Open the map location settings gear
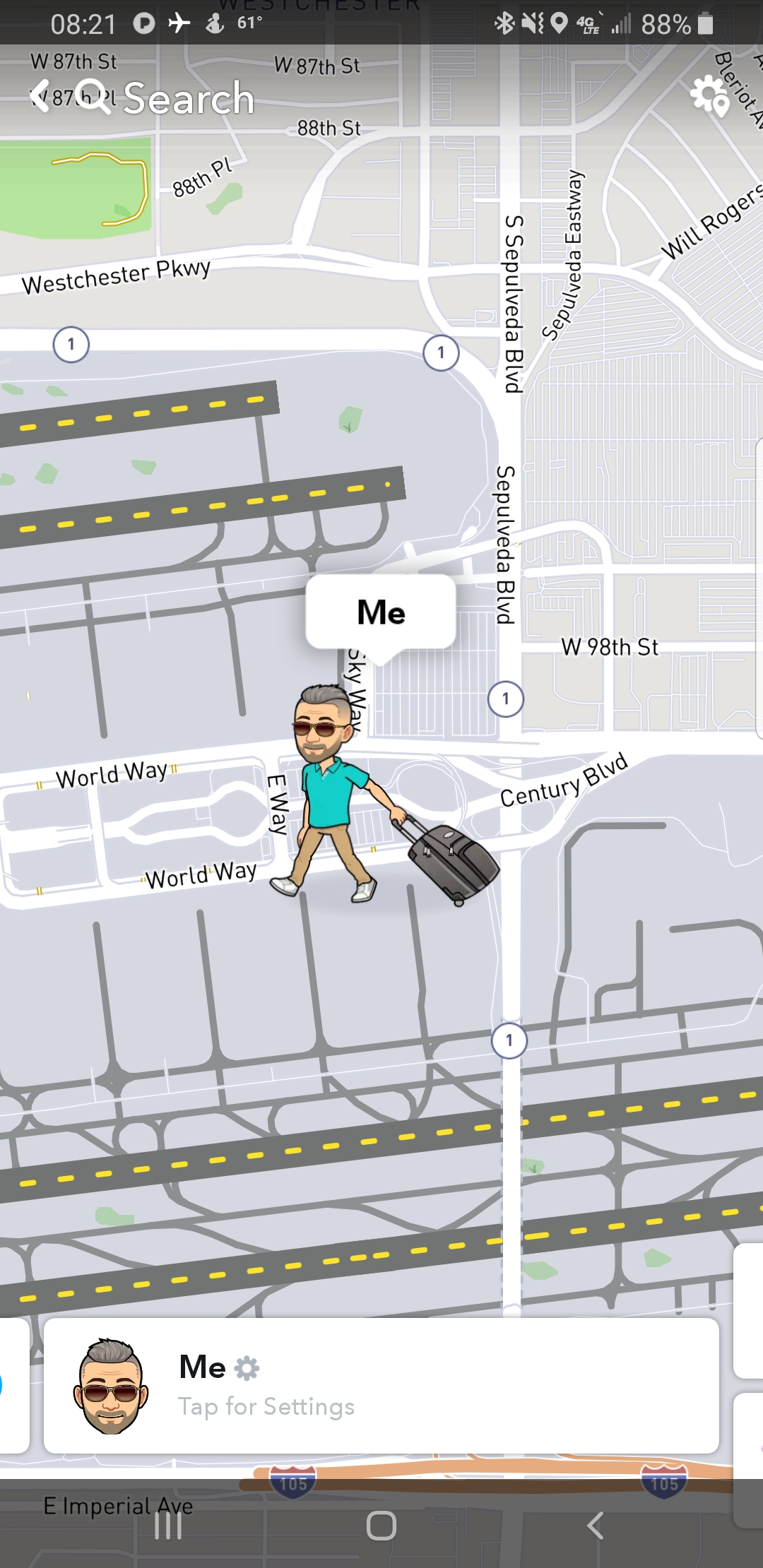This screenshot has height=1568, width=763. (710, 95)
